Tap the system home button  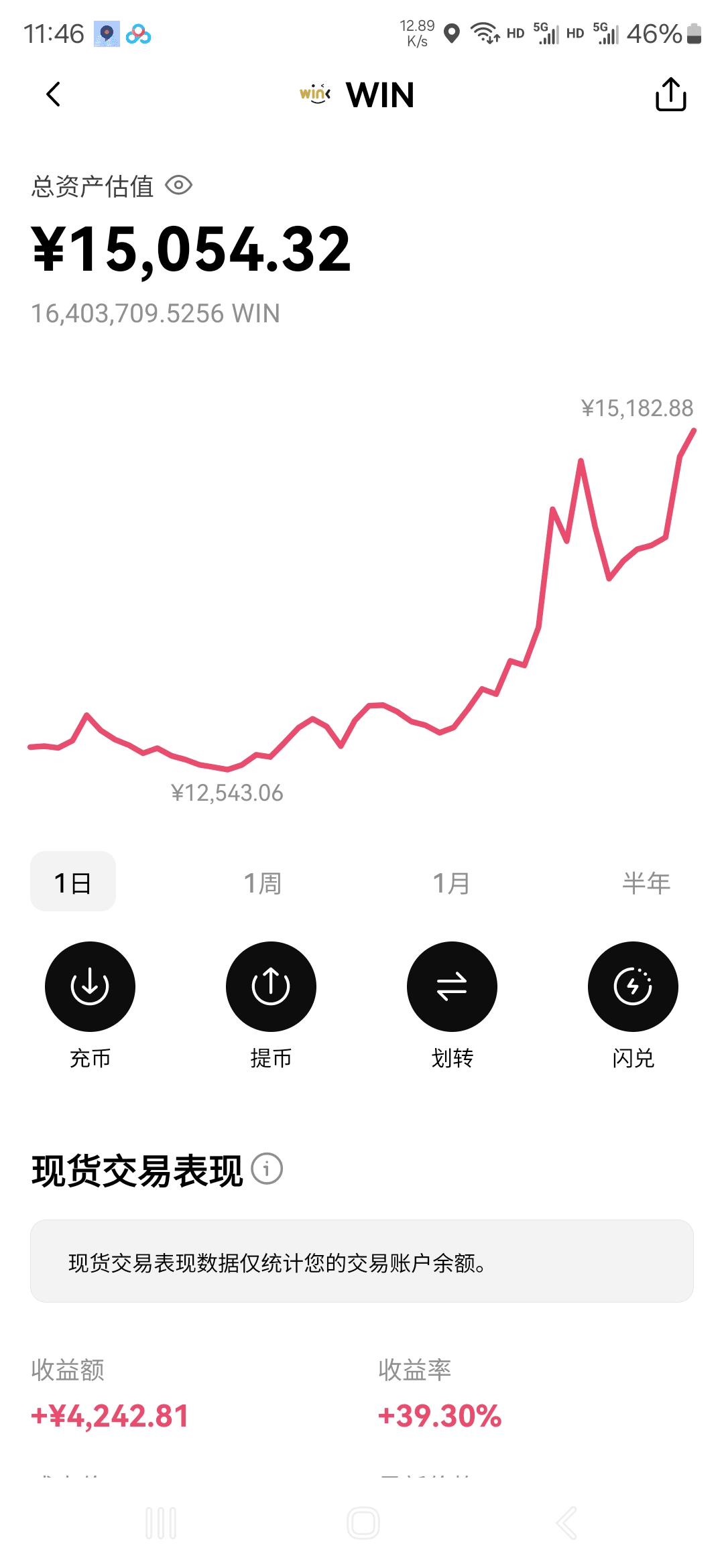(x=363, y=1523)
